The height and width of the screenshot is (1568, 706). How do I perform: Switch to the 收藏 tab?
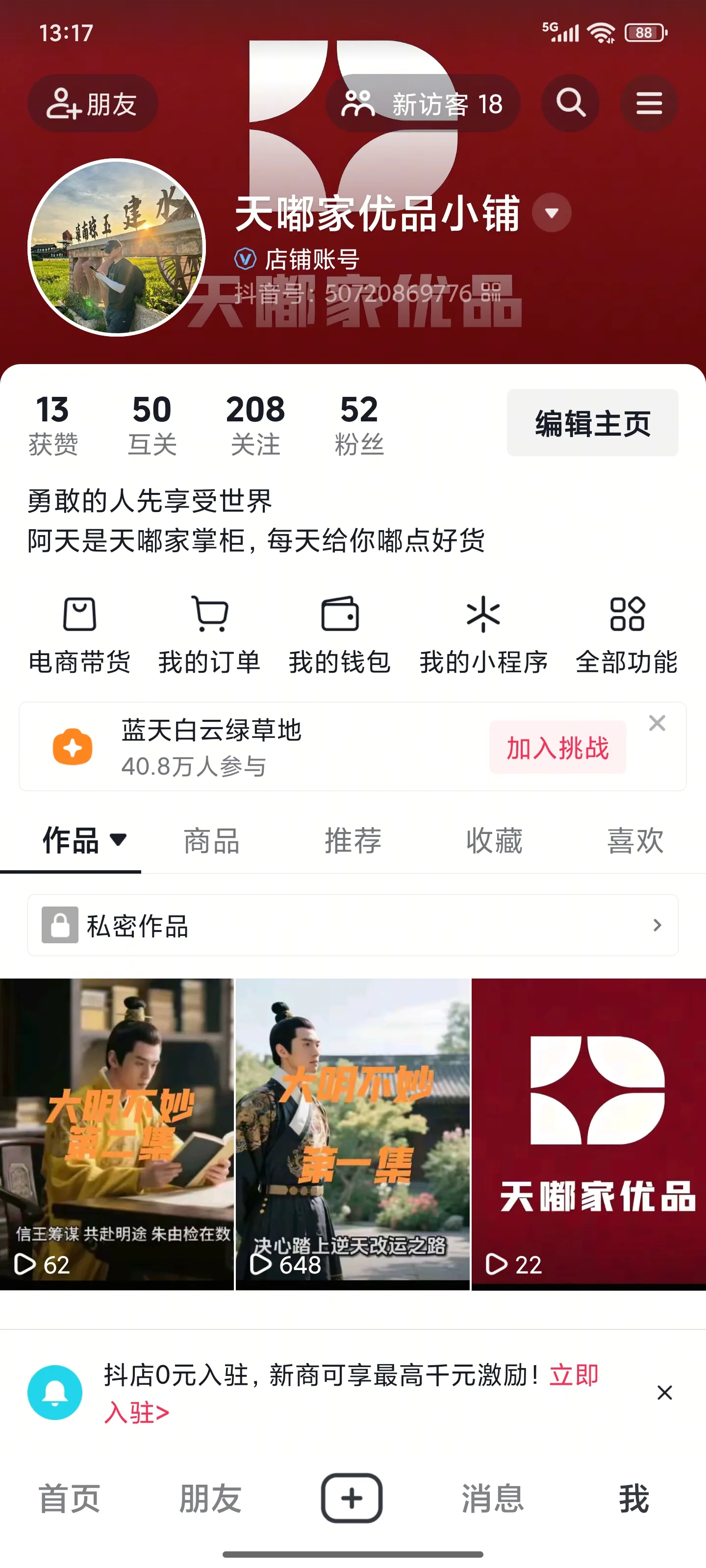click(x=494, y=841)
